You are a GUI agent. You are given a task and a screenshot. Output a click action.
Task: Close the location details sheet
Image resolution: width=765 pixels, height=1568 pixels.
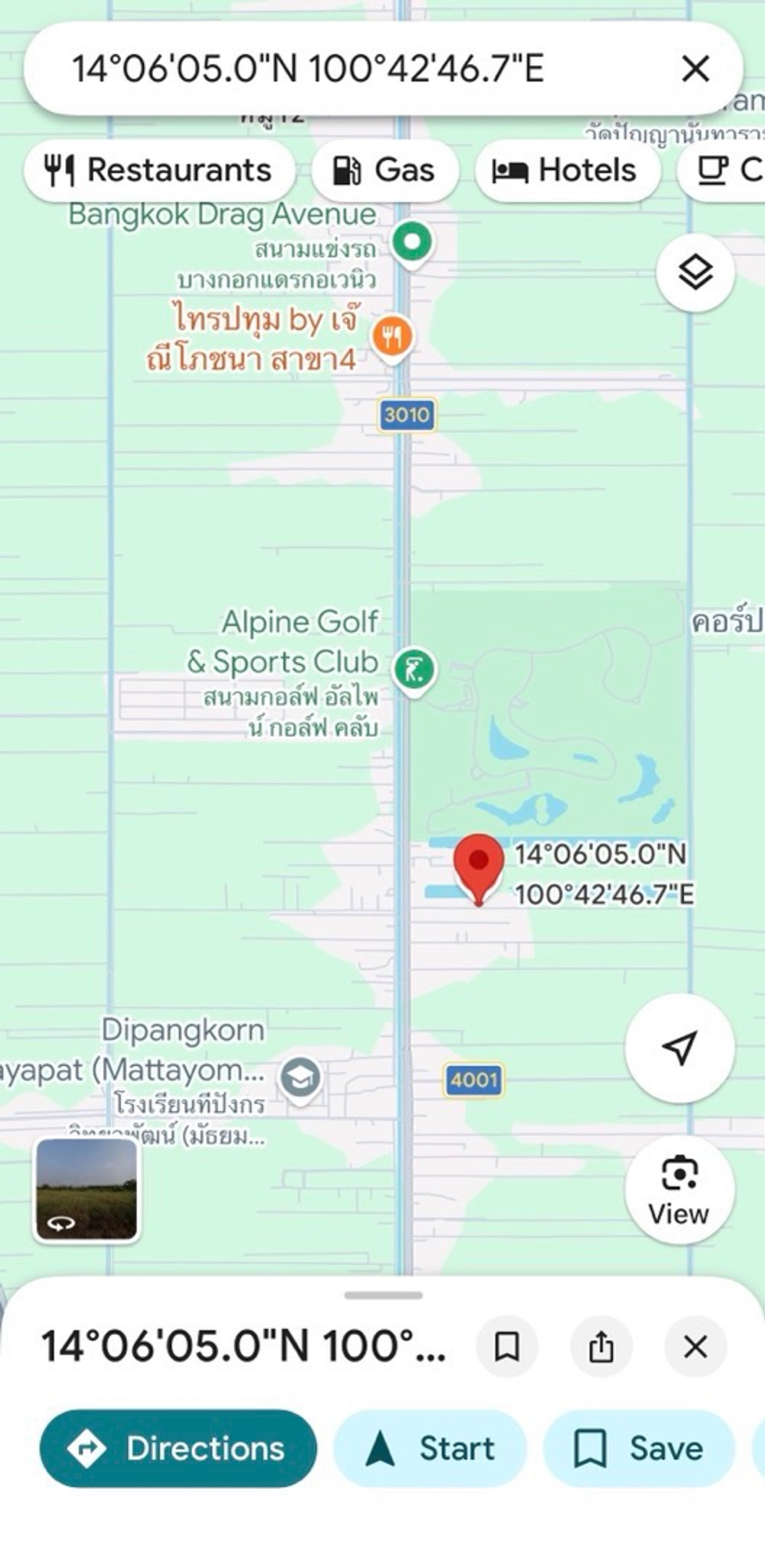pos(695,1347)
